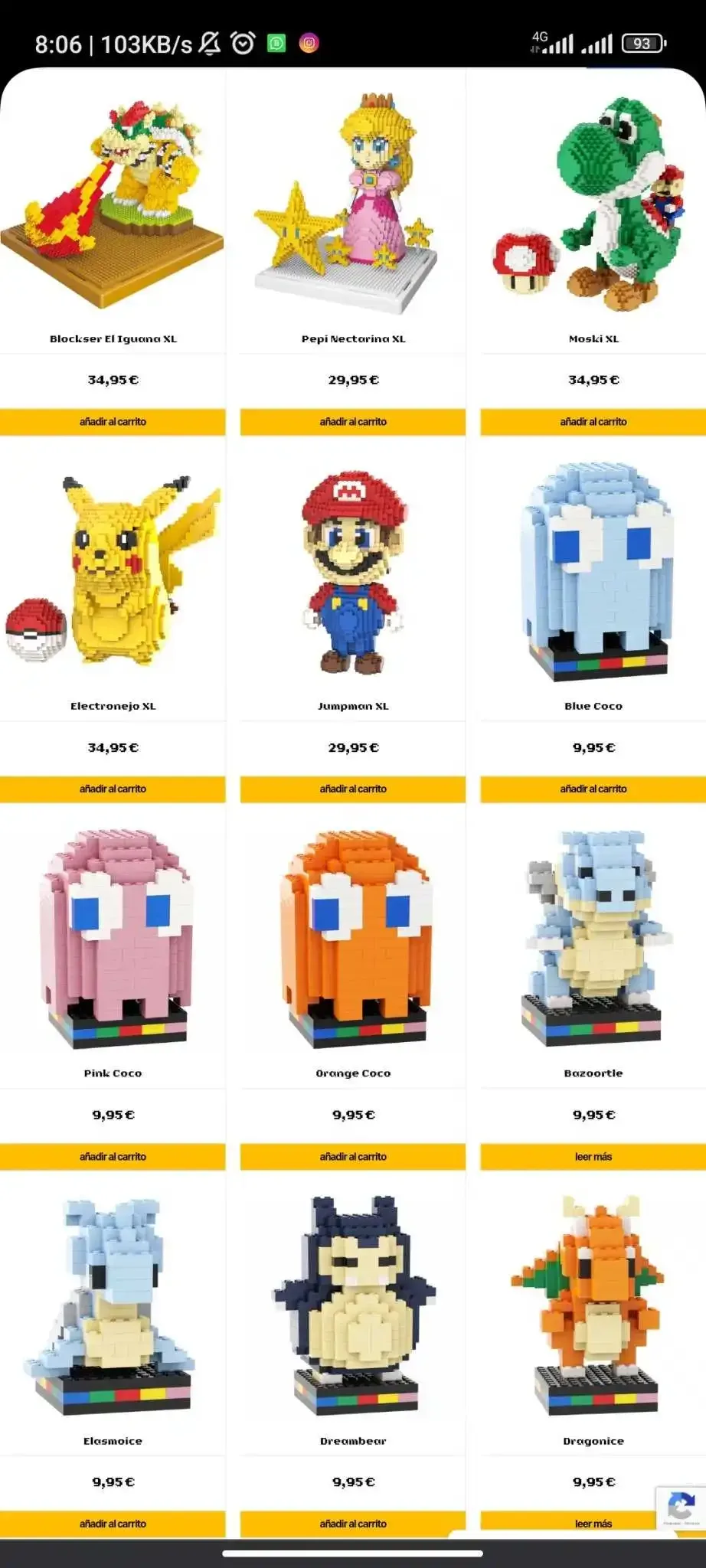Tap leer más under Bazoortle
The width and height of the screenshot is (706, 1568).
[593, 1157]
